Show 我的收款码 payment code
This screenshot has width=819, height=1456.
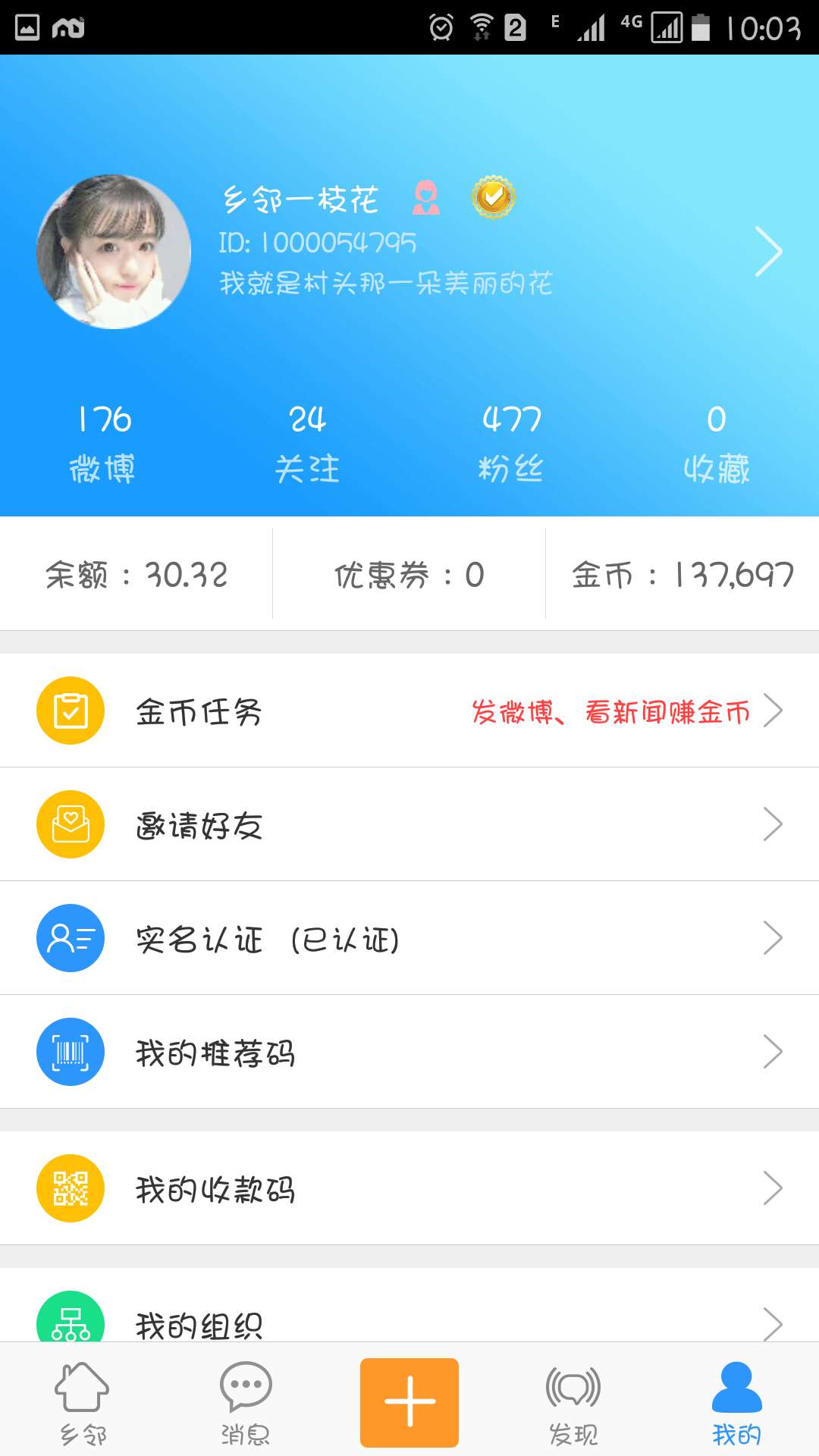(x=409, y=1188)
